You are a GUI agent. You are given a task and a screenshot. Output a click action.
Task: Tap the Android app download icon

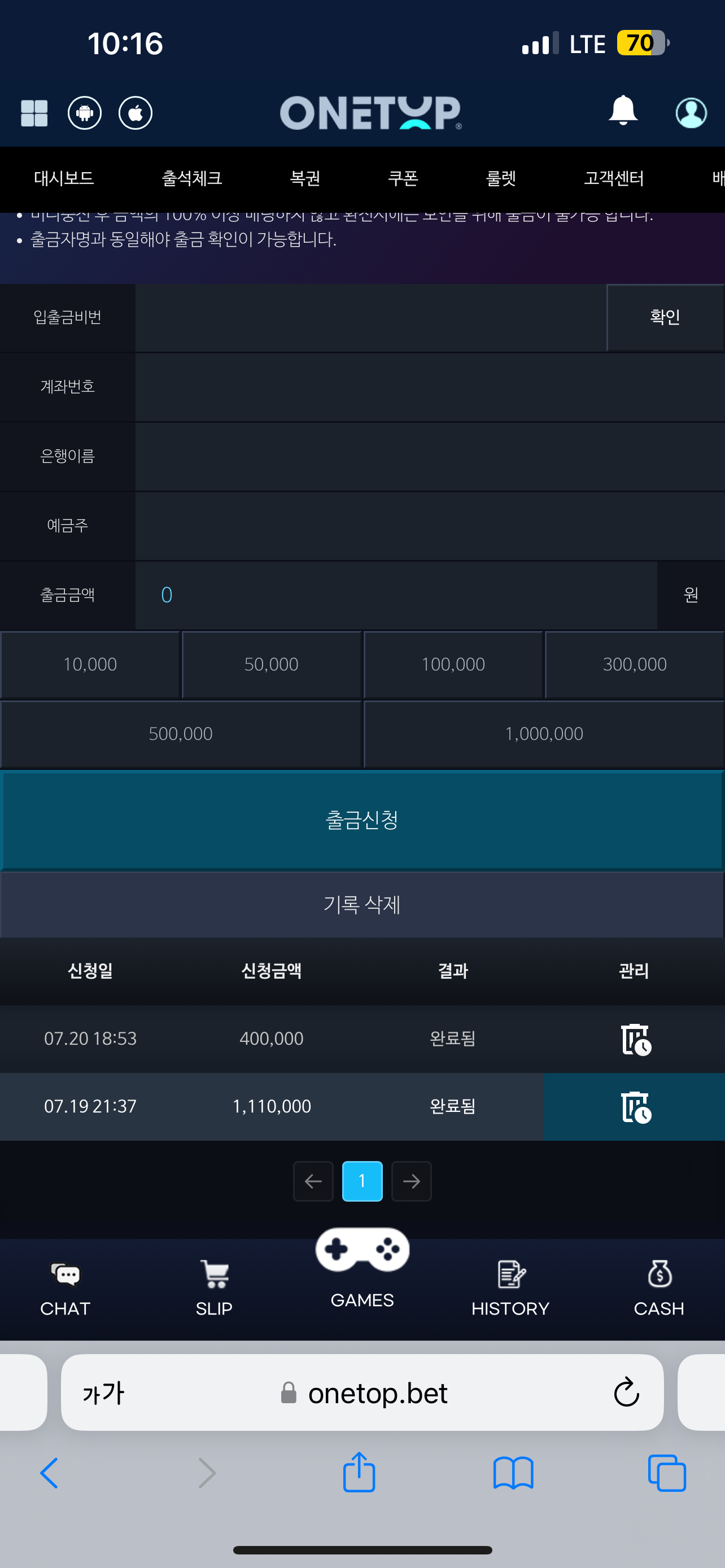(85, 113)
